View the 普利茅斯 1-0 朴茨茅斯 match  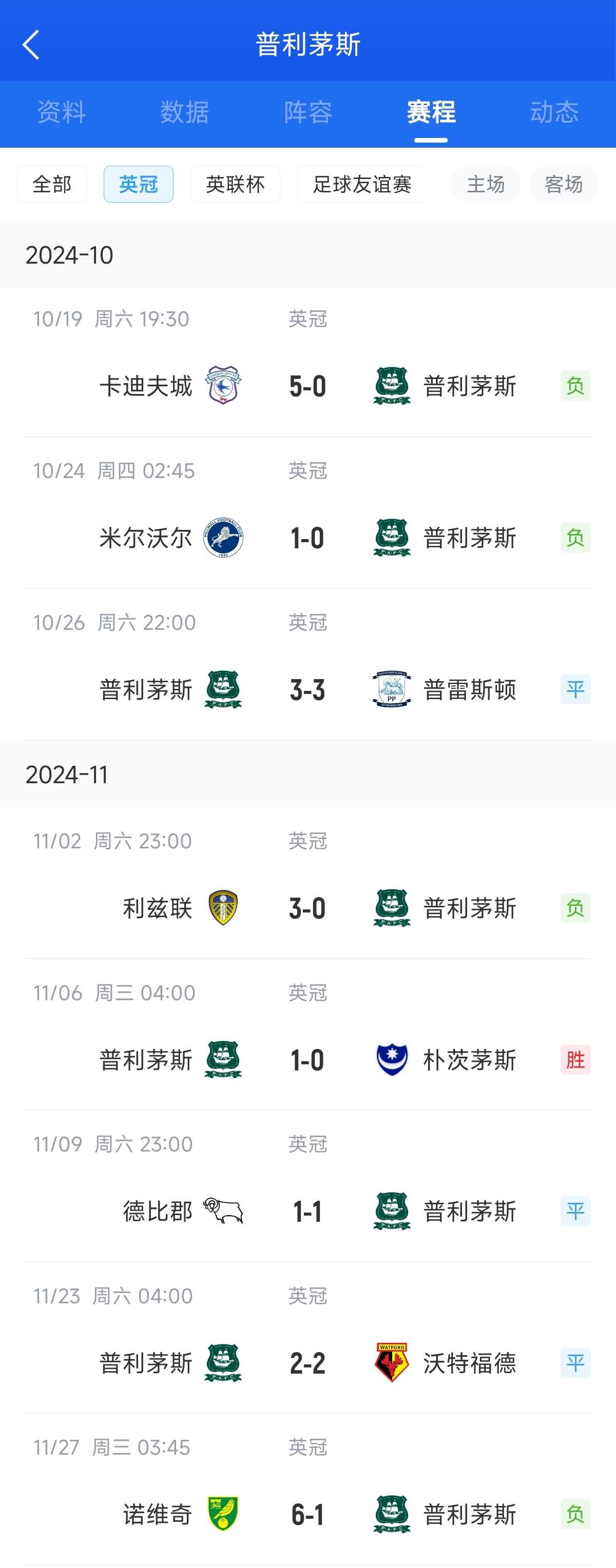pyautogui.click(x=307, y=1060)
